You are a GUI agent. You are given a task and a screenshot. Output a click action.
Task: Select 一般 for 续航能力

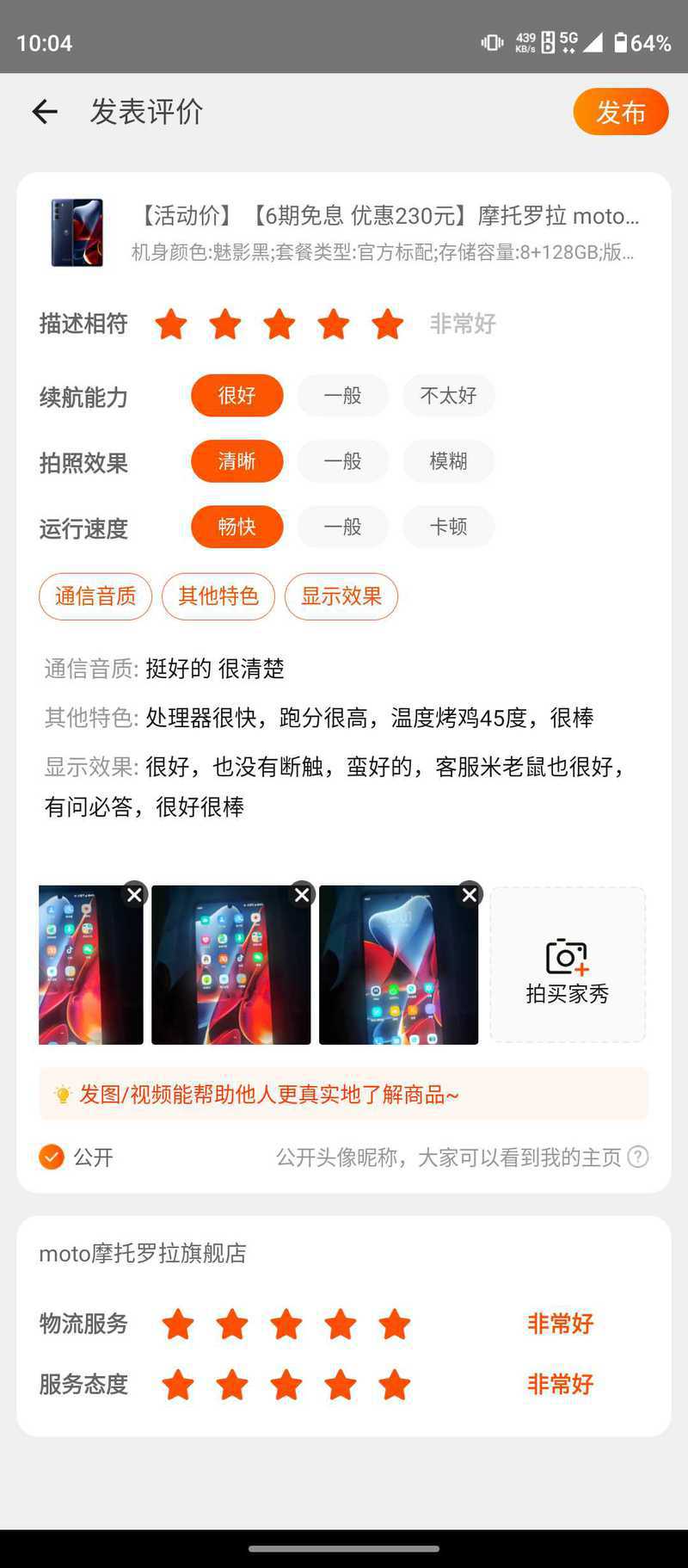point(342,396)
